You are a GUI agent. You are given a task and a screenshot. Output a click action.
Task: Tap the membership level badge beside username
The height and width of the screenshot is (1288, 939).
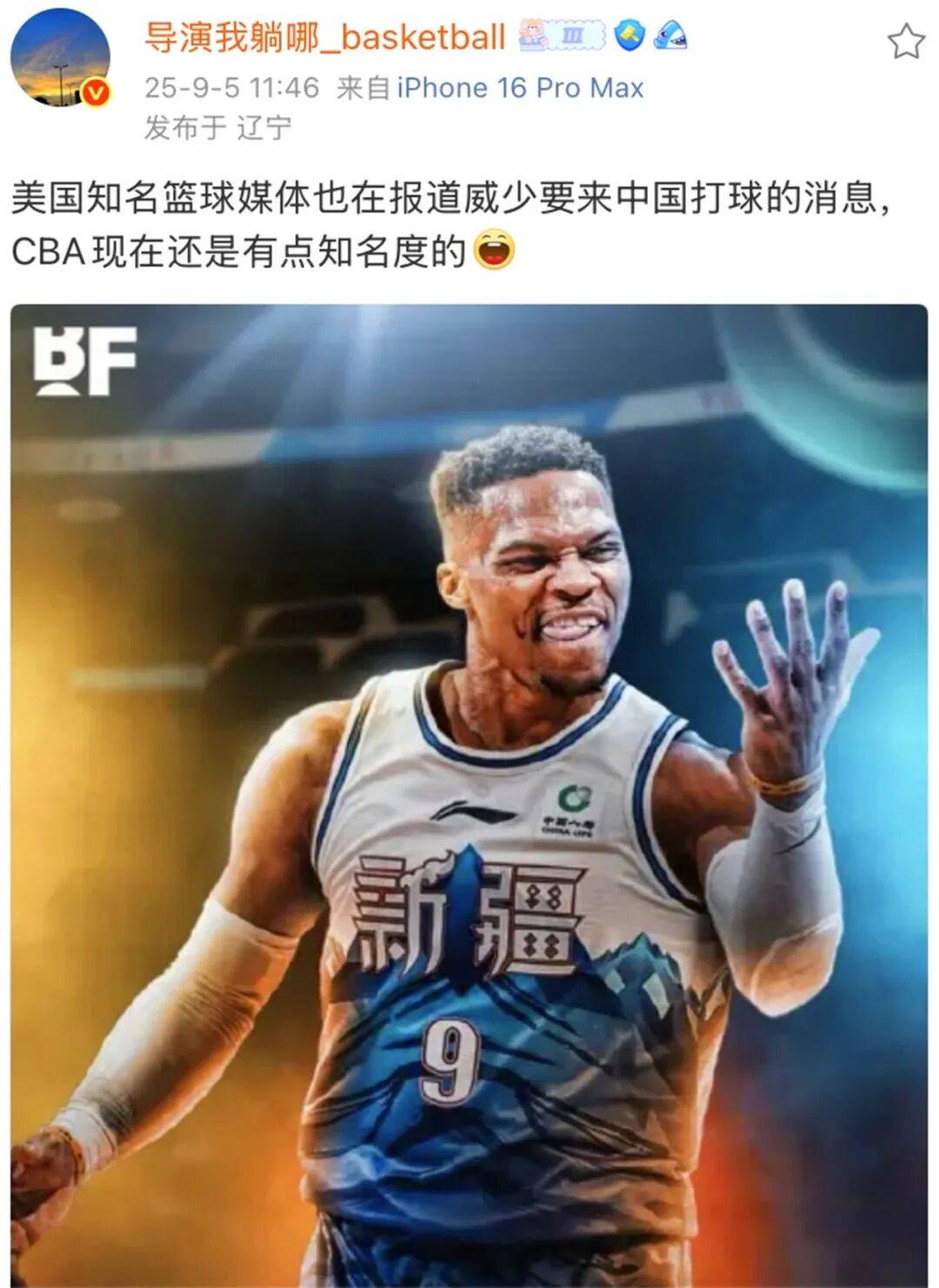pos(562,36)
